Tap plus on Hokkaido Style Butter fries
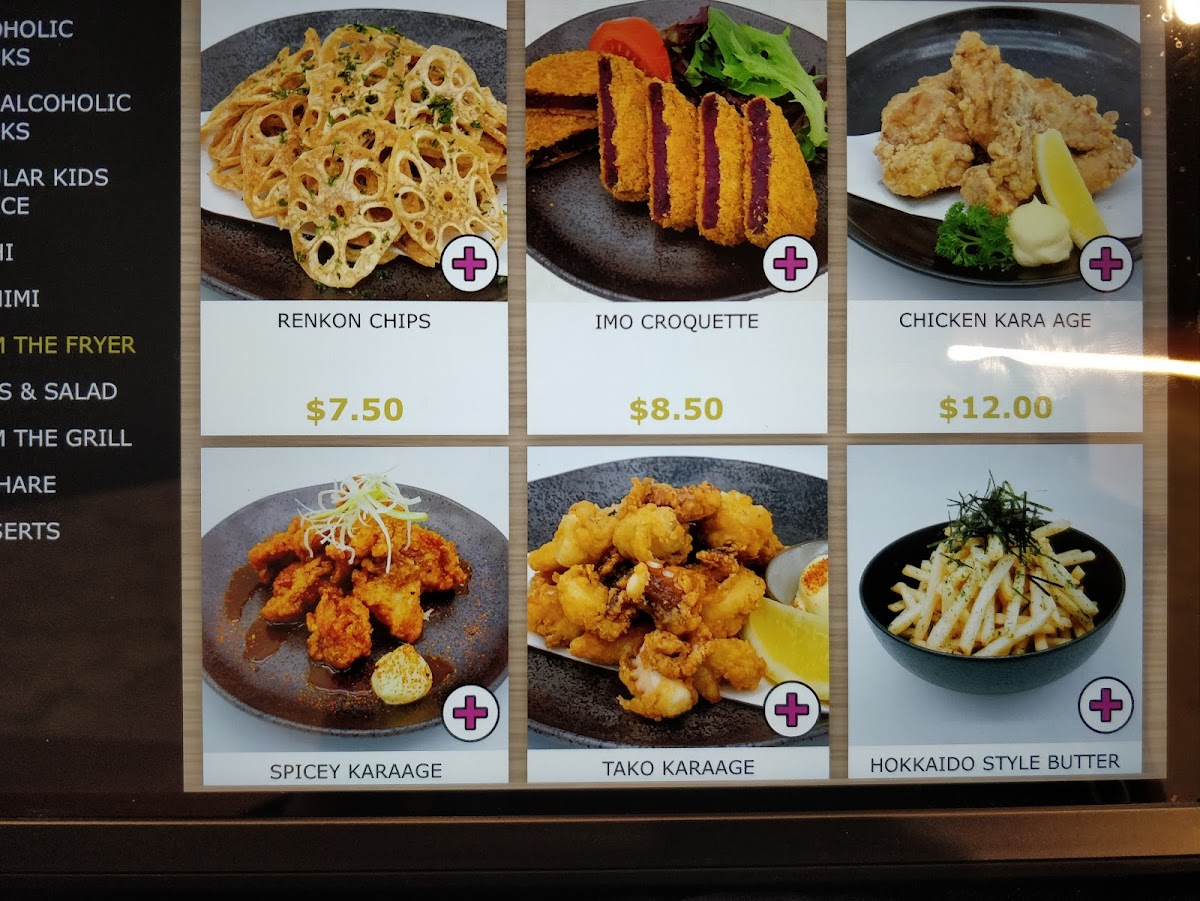The height and width of the screenshot is (901, 1200). click(1106, 705)
